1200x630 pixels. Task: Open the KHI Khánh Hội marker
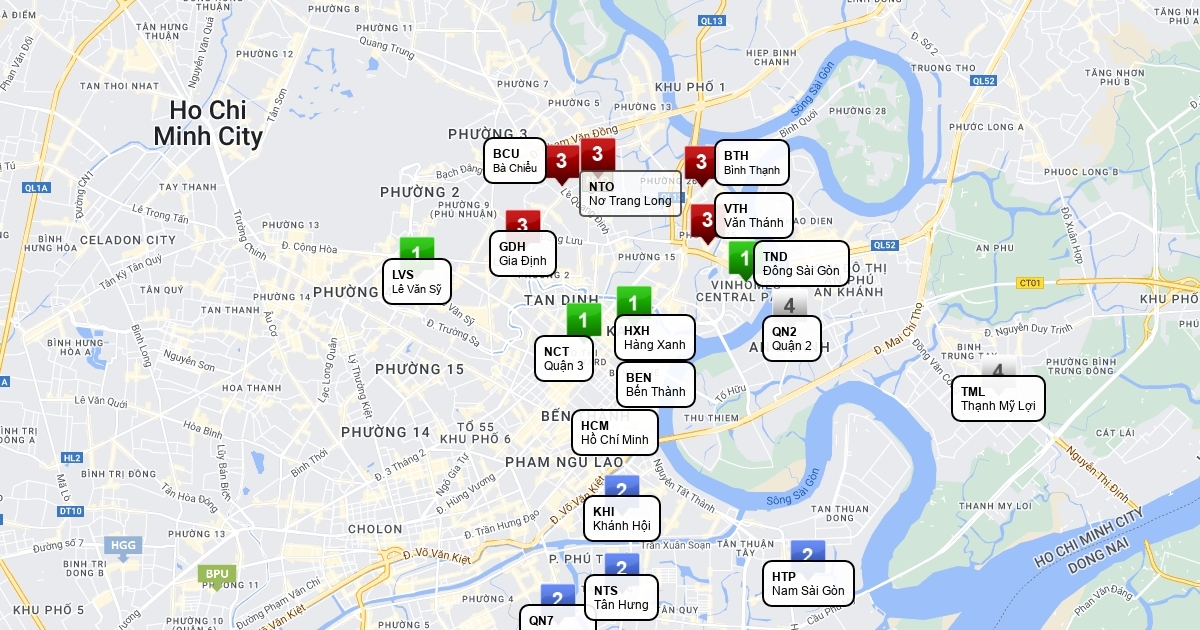click(x=621, y=519)
